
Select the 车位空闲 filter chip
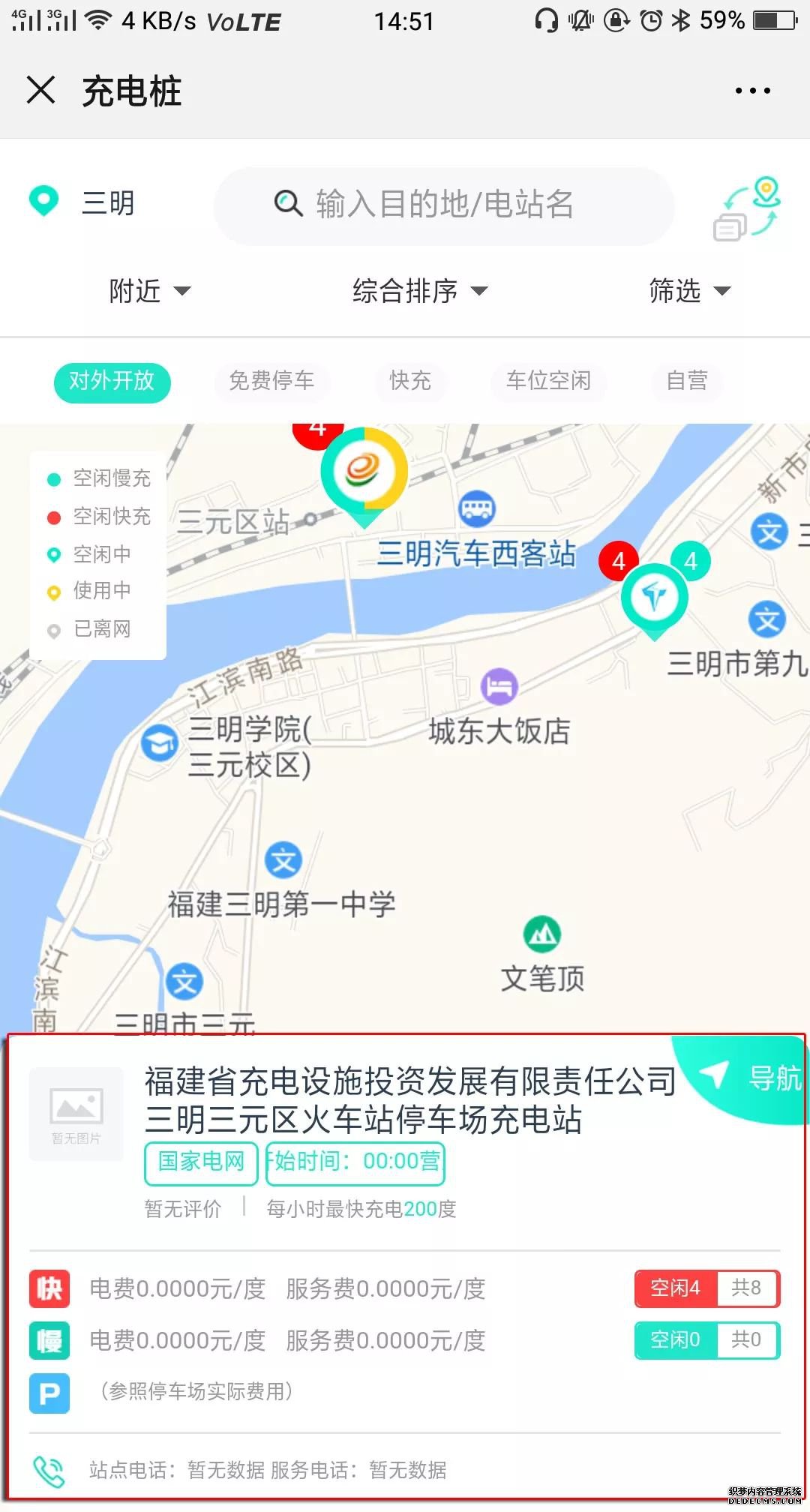coord(548,382)
